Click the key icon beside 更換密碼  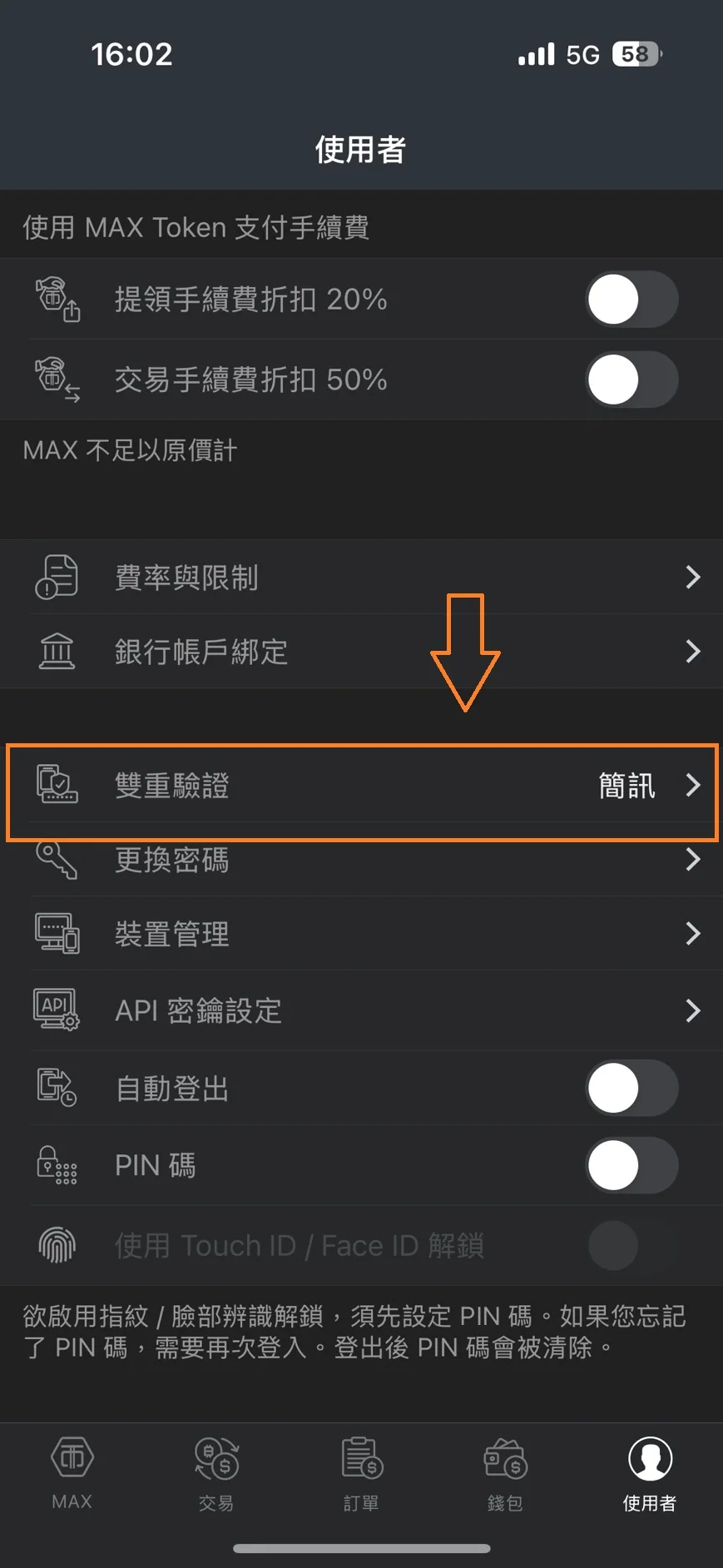point(56,859)
